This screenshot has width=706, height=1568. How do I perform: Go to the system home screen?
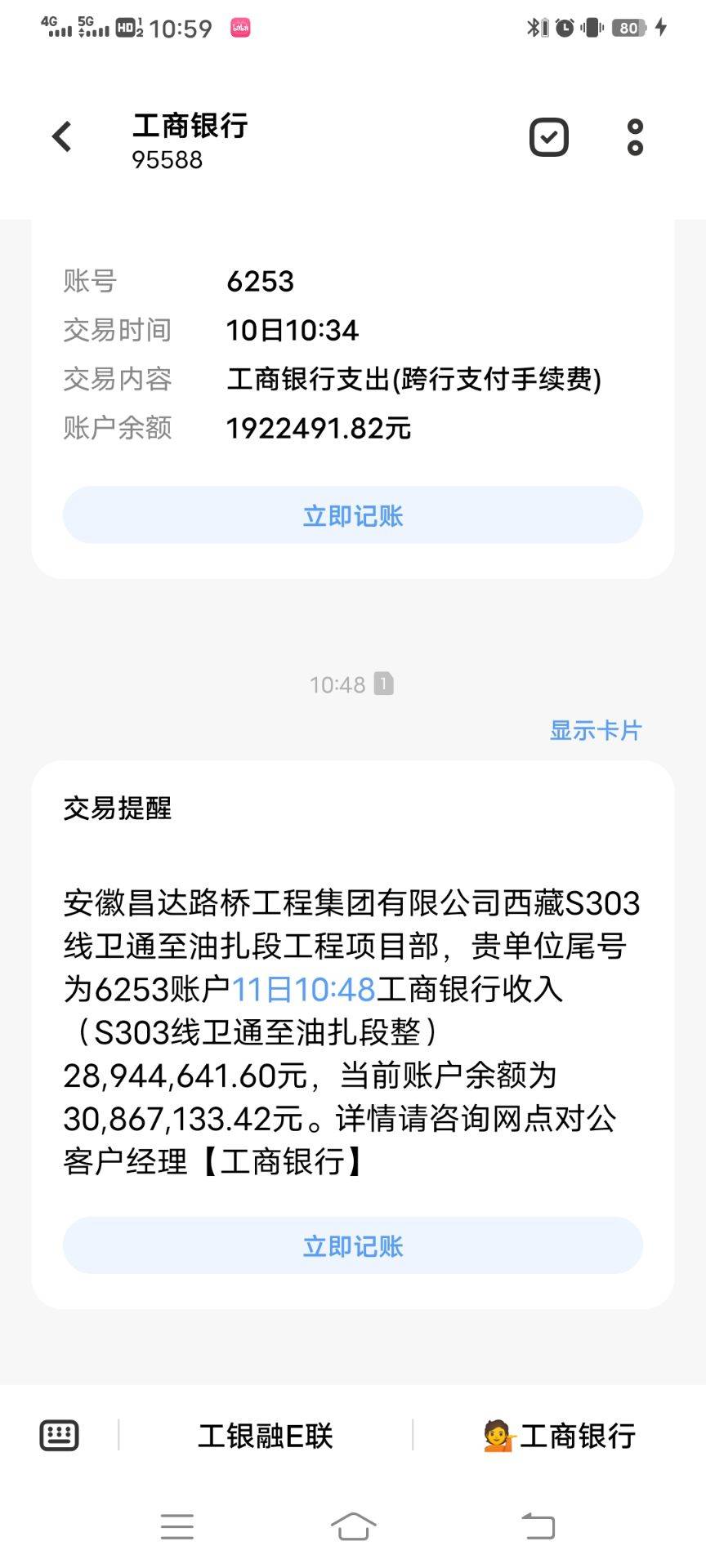[x=353, y=1526]
